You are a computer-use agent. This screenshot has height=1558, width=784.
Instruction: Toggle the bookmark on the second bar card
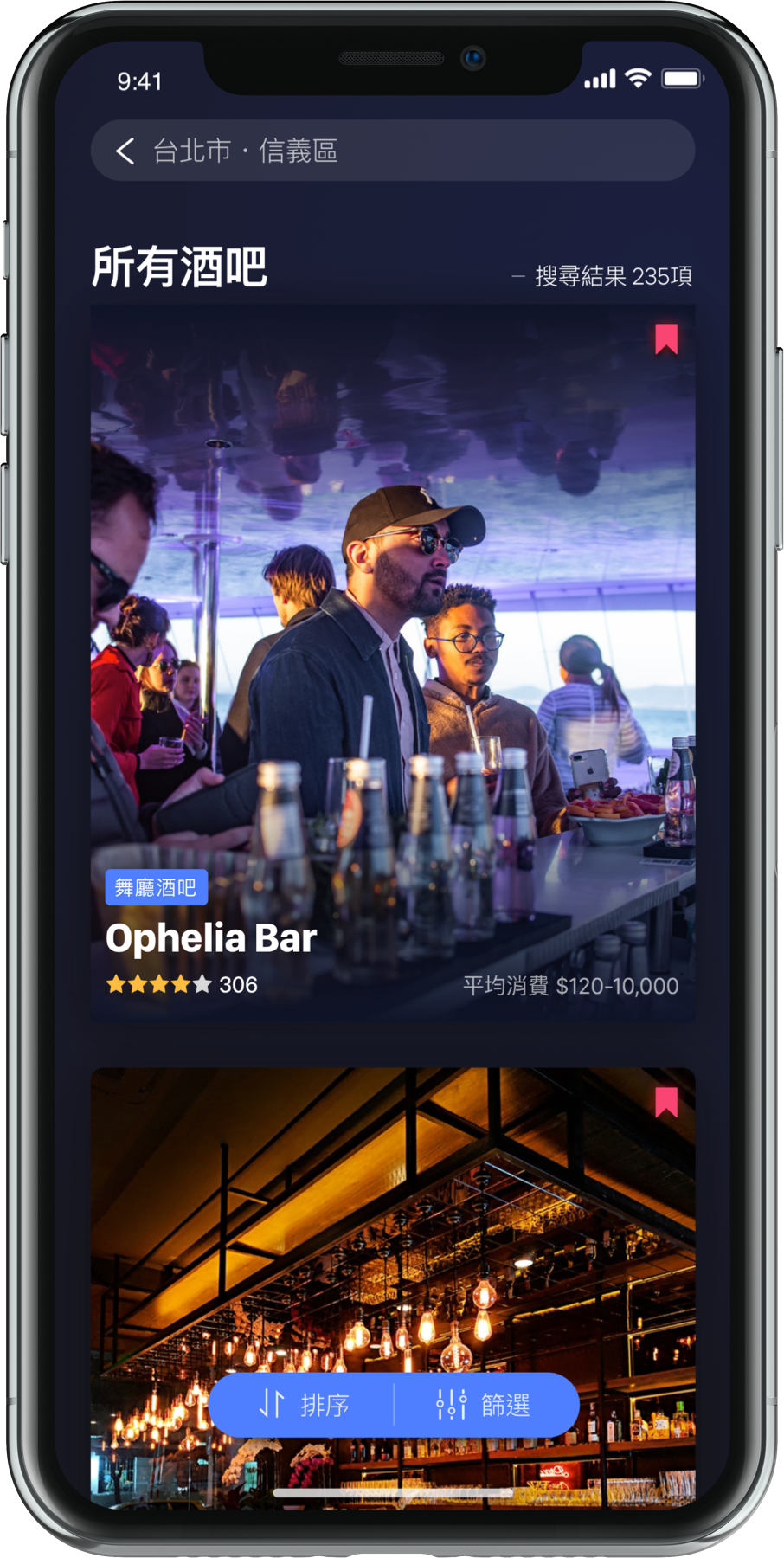click(665, 1103)
